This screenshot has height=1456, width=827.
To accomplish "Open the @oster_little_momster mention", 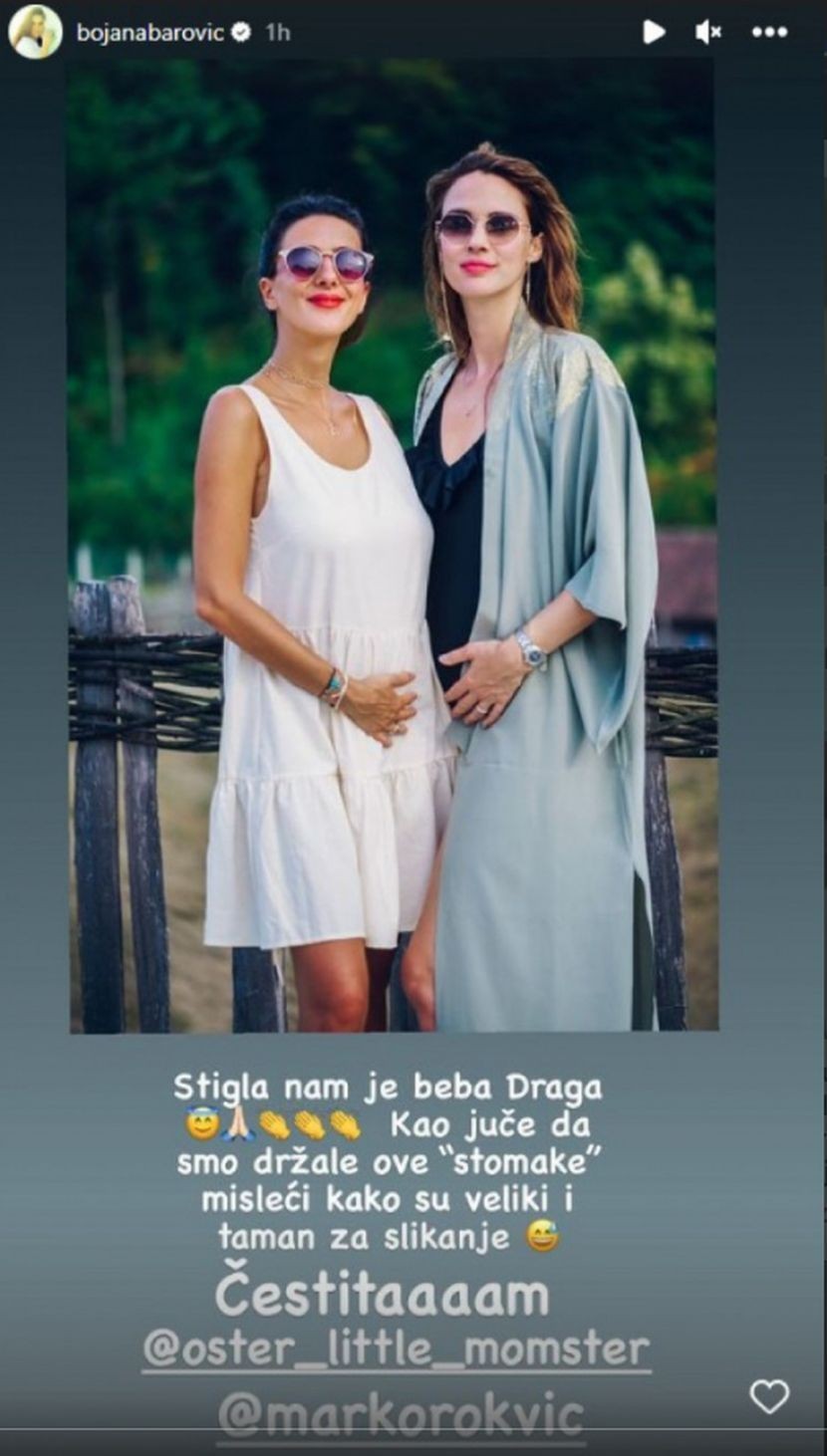I will (396, 1350).
